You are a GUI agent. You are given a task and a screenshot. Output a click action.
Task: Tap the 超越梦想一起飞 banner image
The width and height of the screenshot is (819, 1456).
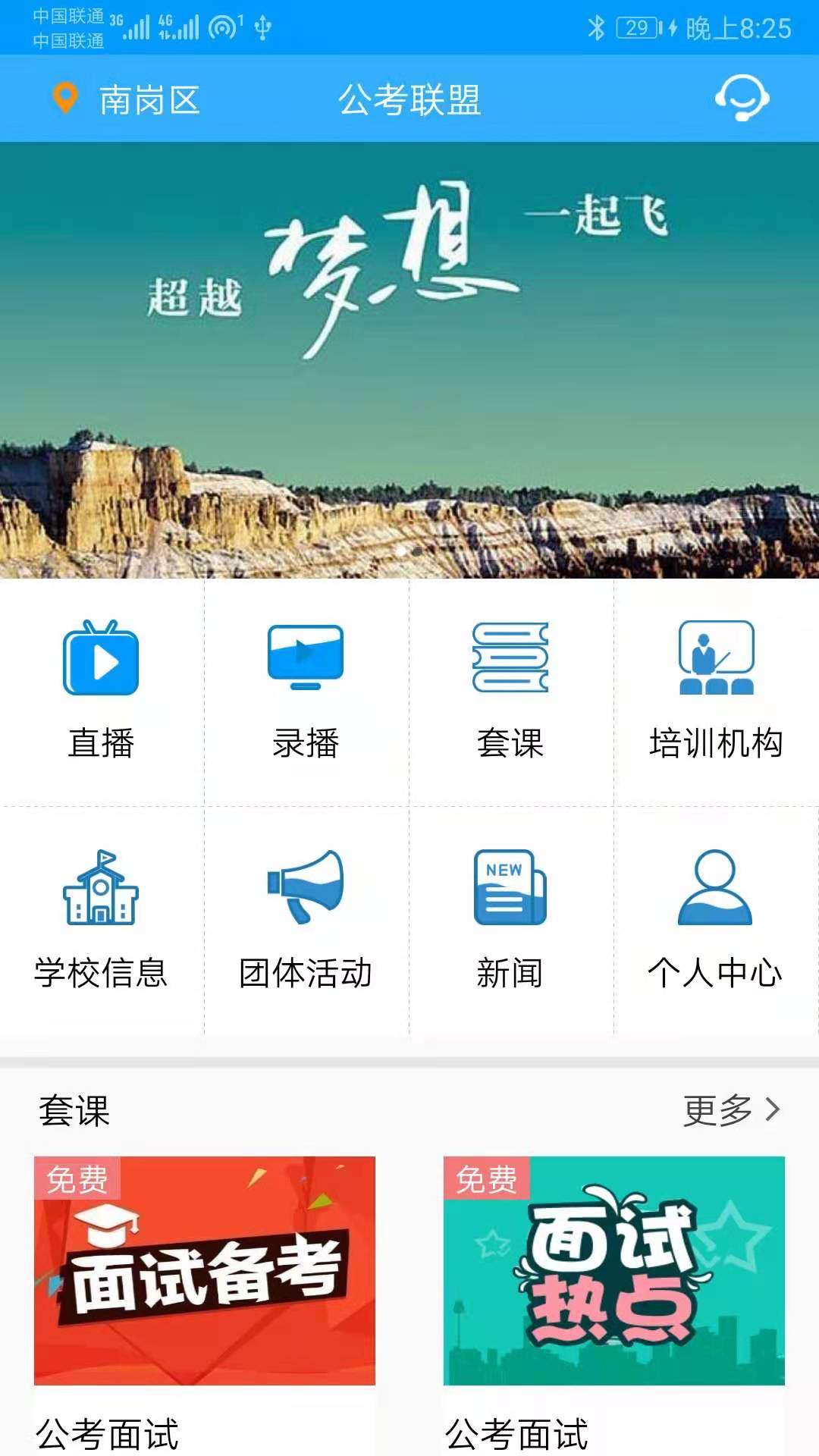click(x=409, y=356)
